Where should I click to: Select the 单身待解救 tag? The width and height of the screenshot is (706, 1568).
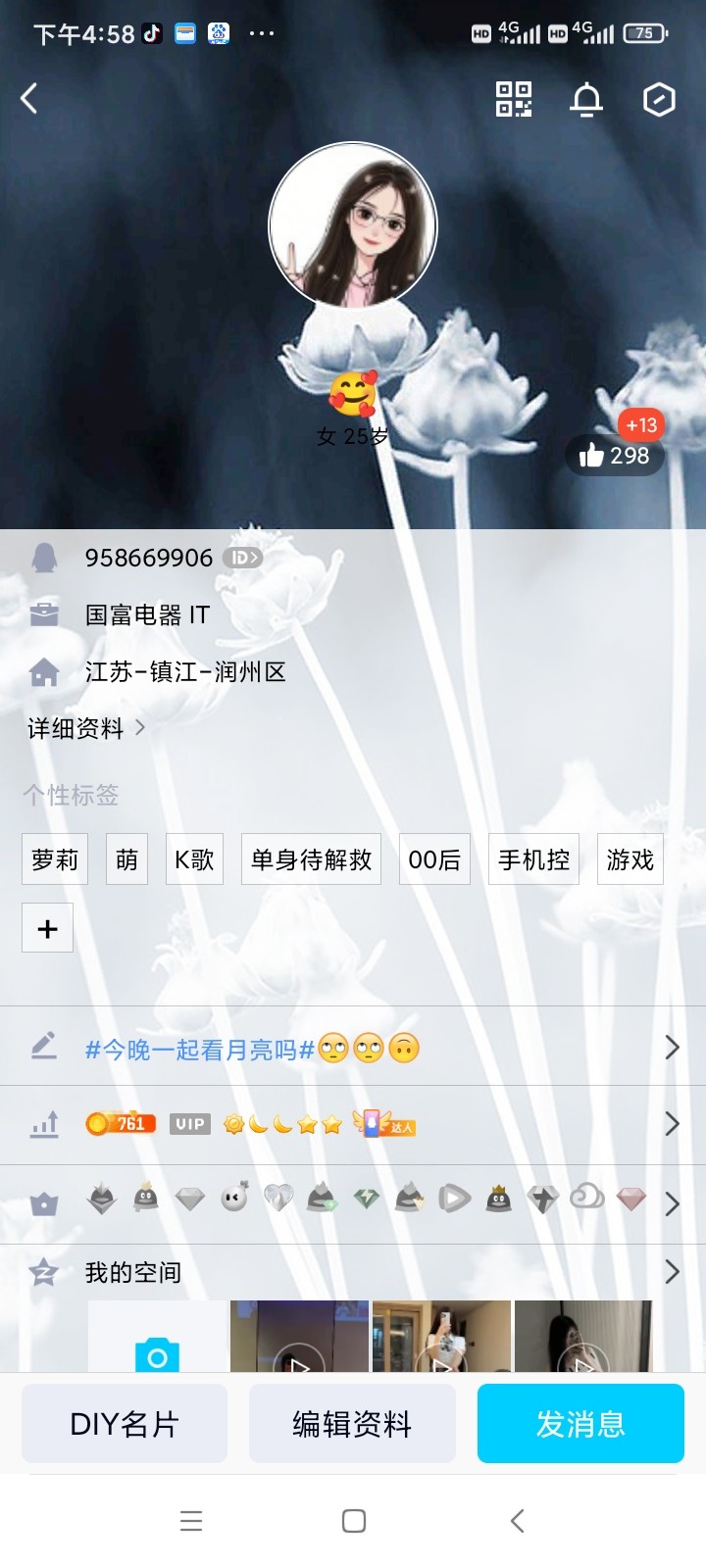coord(311,859)
